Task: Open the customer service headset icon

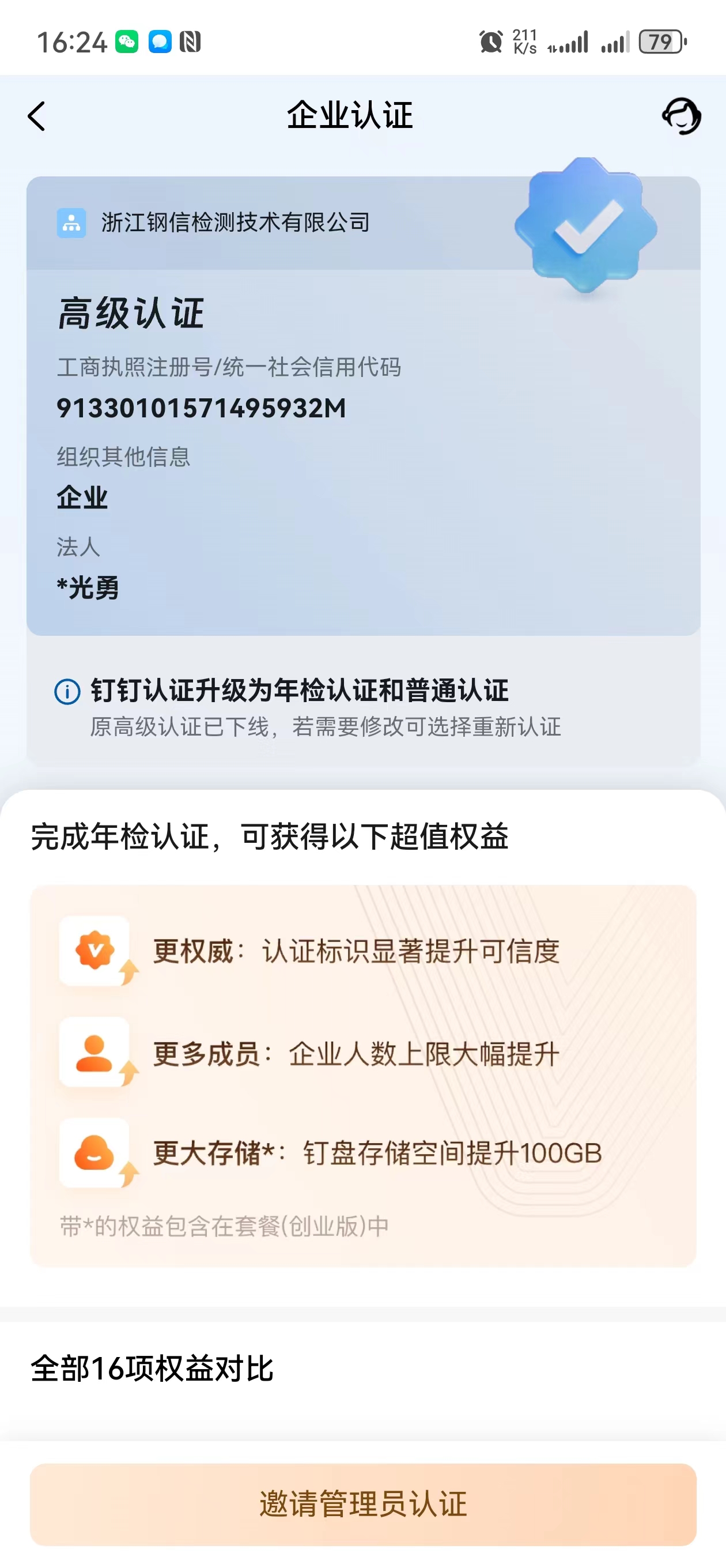Action: coord(681,116)
